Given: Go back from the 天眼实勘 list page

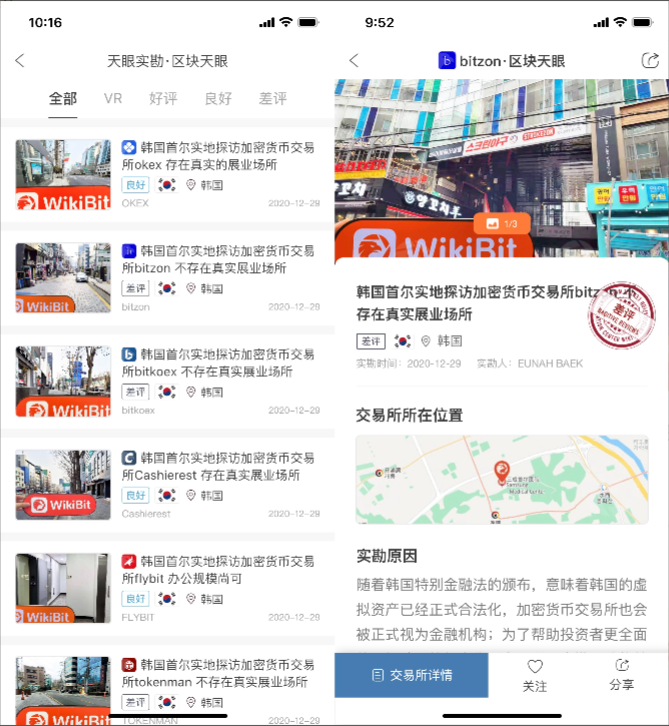Looking at the screenshot, I should (20, 61).
